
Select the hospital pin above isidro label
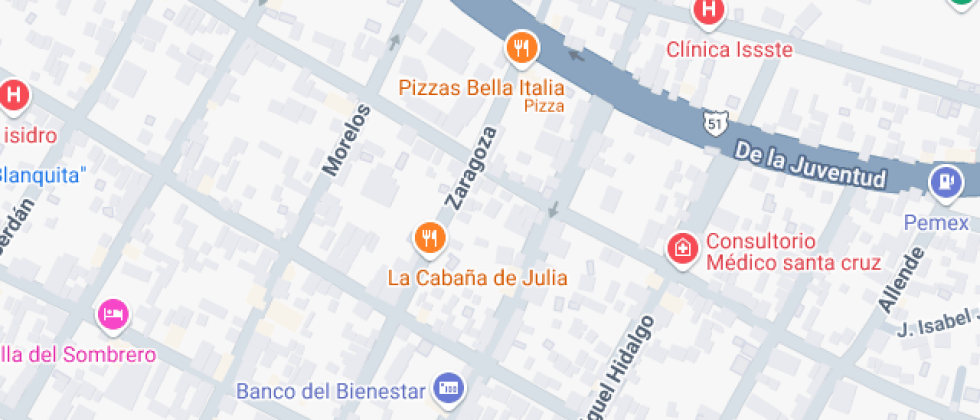[13, 96]
